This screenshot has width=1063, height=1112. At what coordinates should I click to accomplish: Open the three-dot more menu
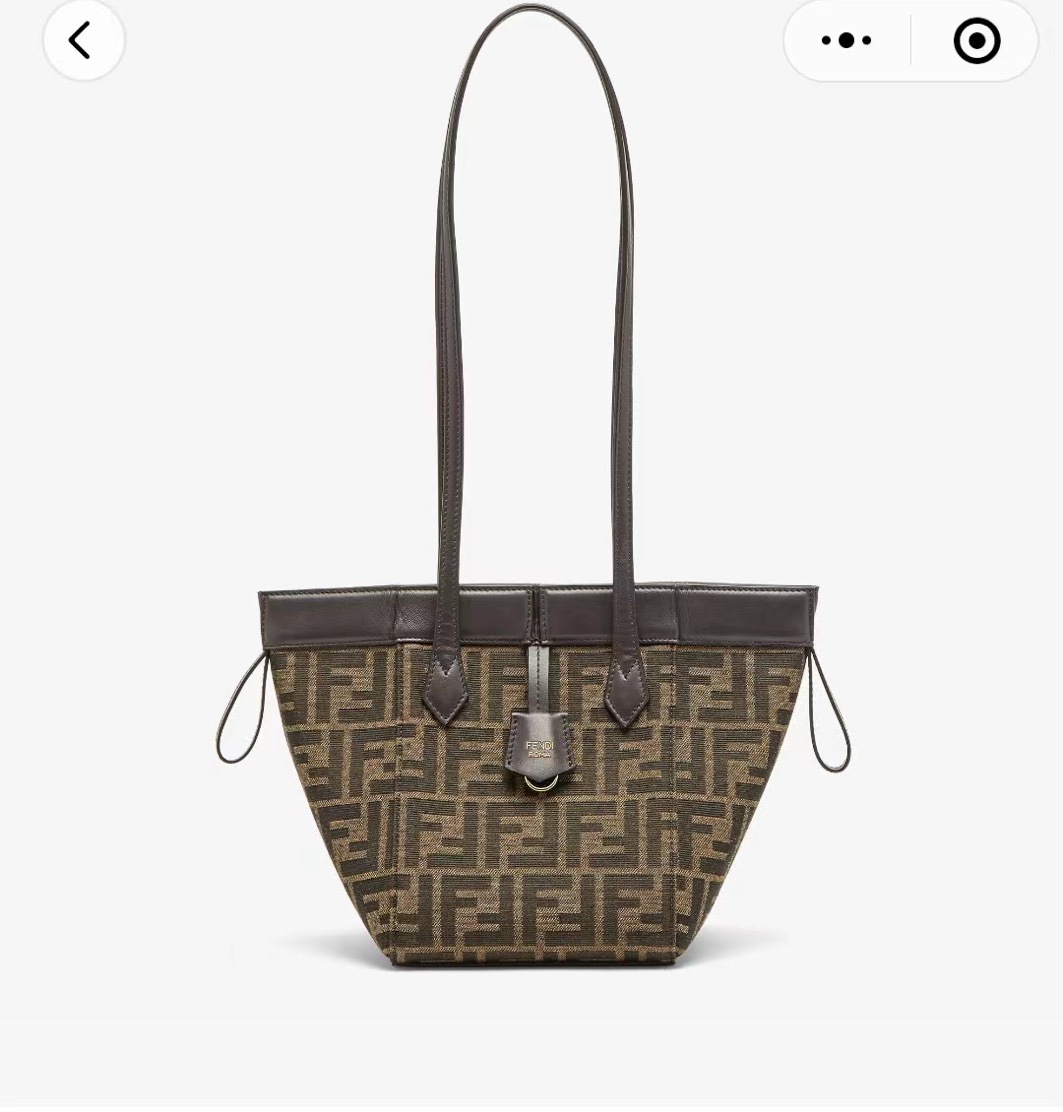[846, 41]
